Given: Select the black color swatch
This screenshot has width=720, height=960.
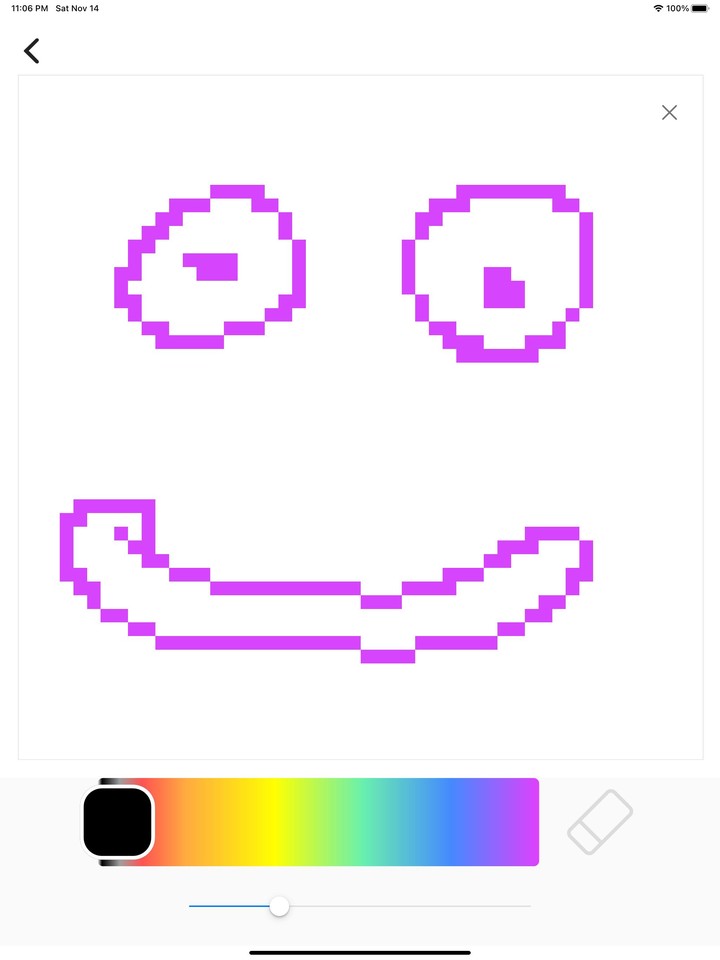Looking at the screenshot, I should 117,820.
